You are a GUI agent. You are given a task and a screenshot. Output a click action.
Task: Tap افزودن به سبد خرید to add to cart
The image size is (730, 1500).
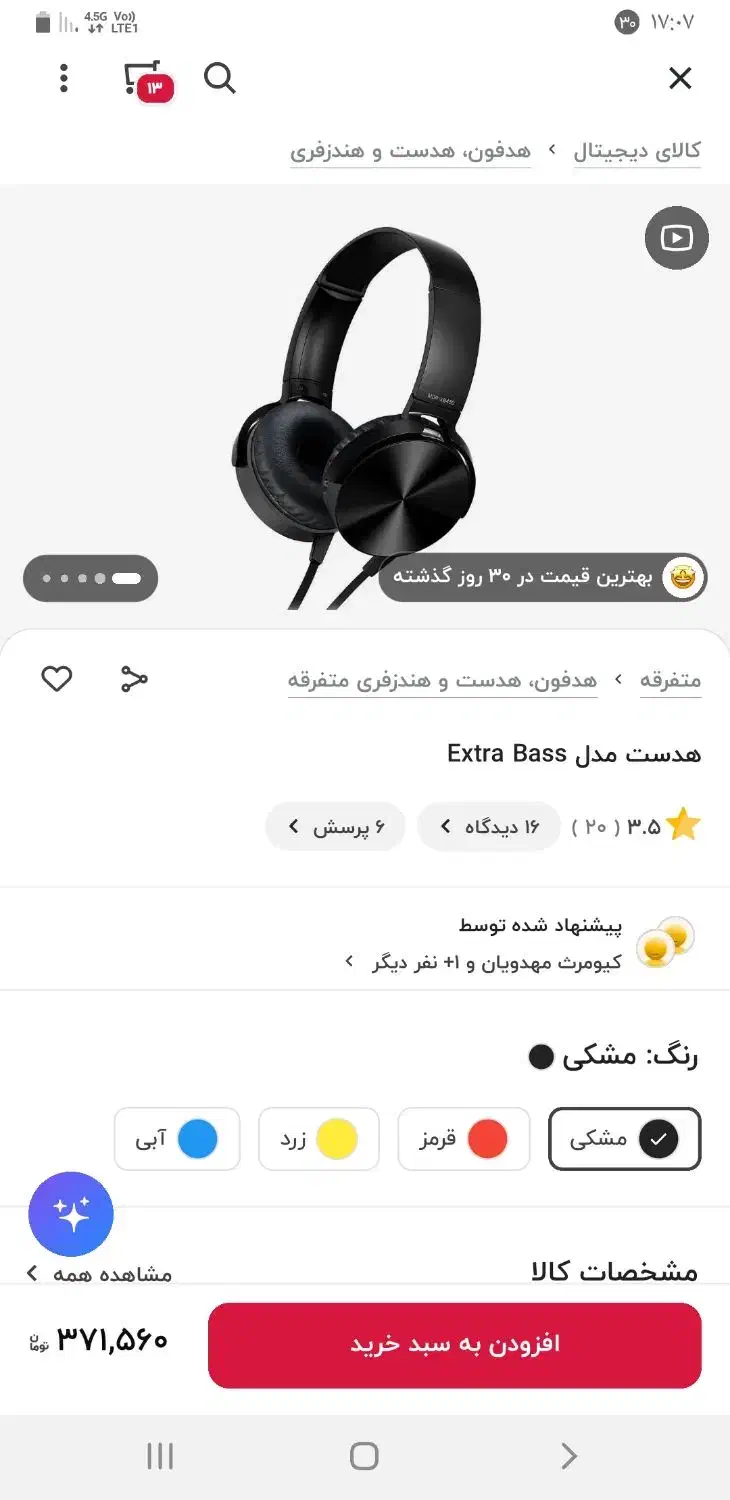[x=455, y=1344]
